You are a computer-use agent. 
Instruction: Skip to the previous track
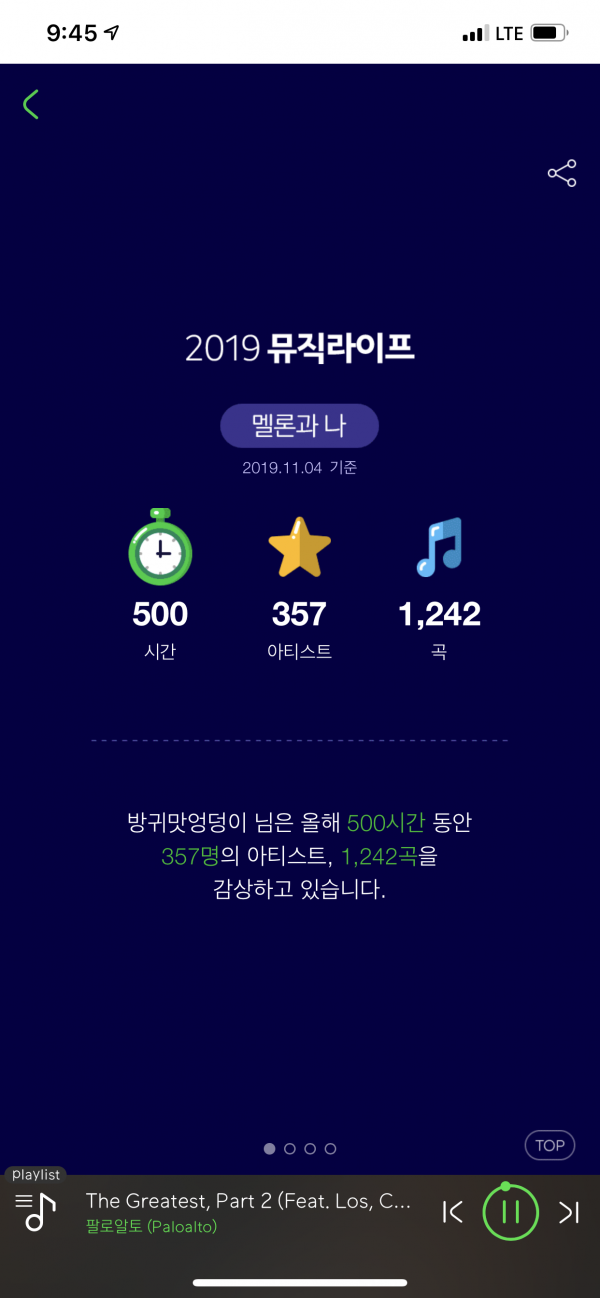453,1212
